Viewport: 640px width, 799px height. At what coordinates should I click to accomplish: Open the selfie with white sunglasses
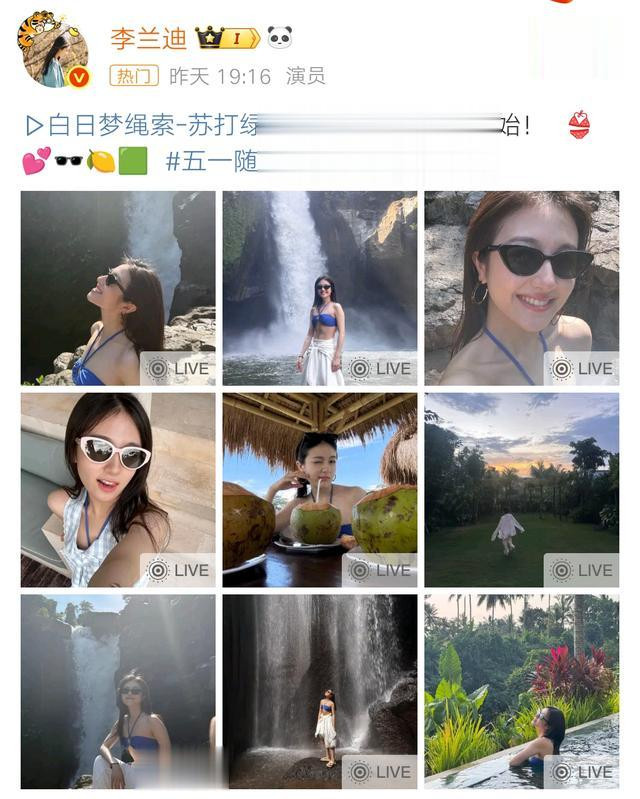click(x=118, y=489)
